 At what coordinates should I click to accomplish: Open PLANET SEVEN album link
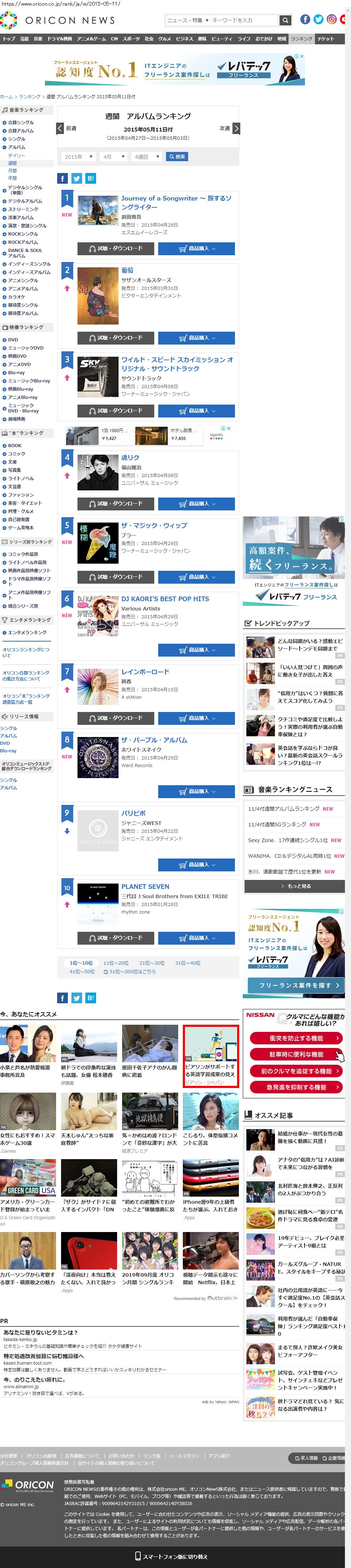(x=145, y=886)
